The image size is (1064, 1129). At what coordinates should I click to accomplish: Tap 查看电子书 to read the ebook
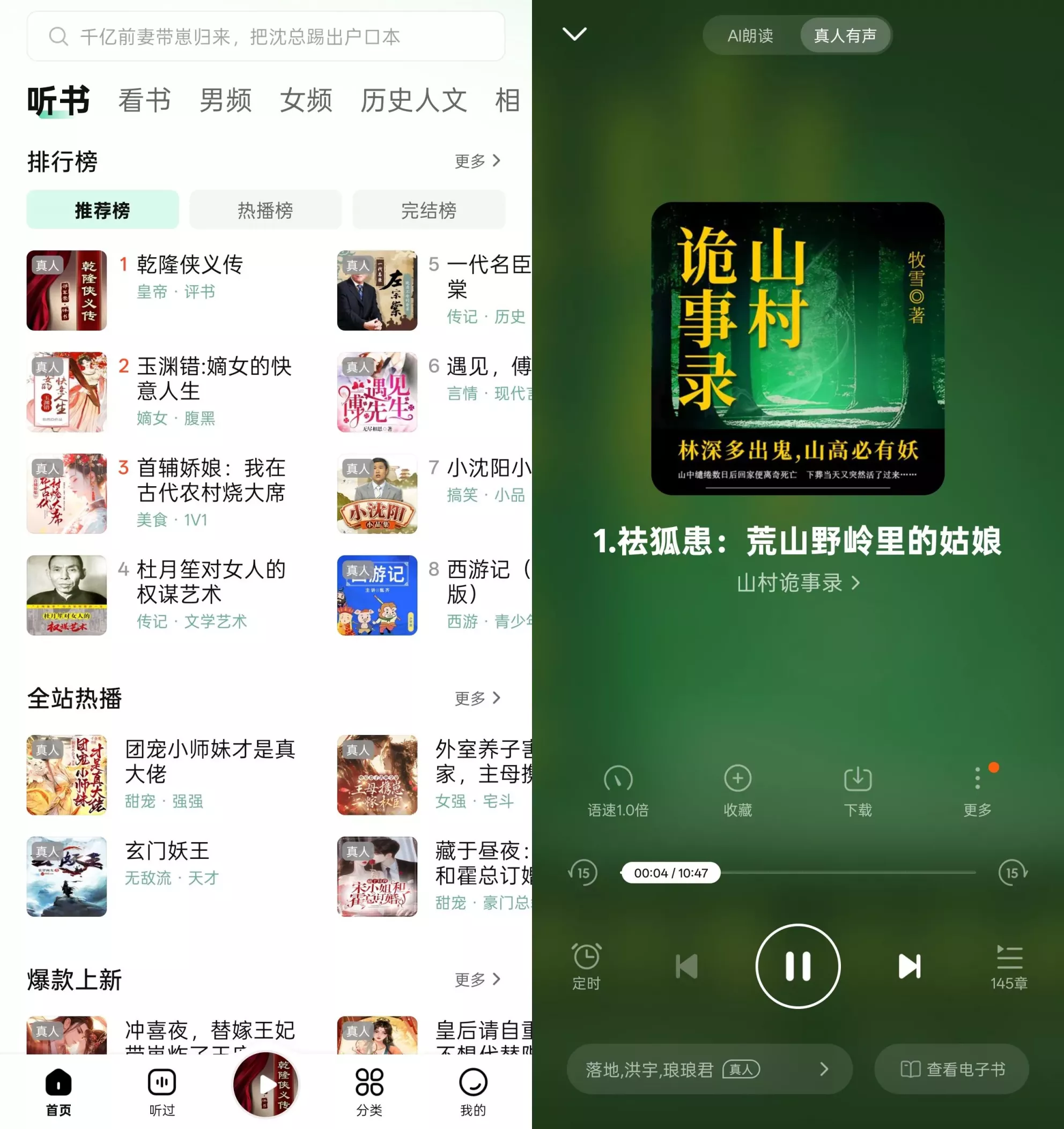pyautogui.click(x=952, y=1069)
